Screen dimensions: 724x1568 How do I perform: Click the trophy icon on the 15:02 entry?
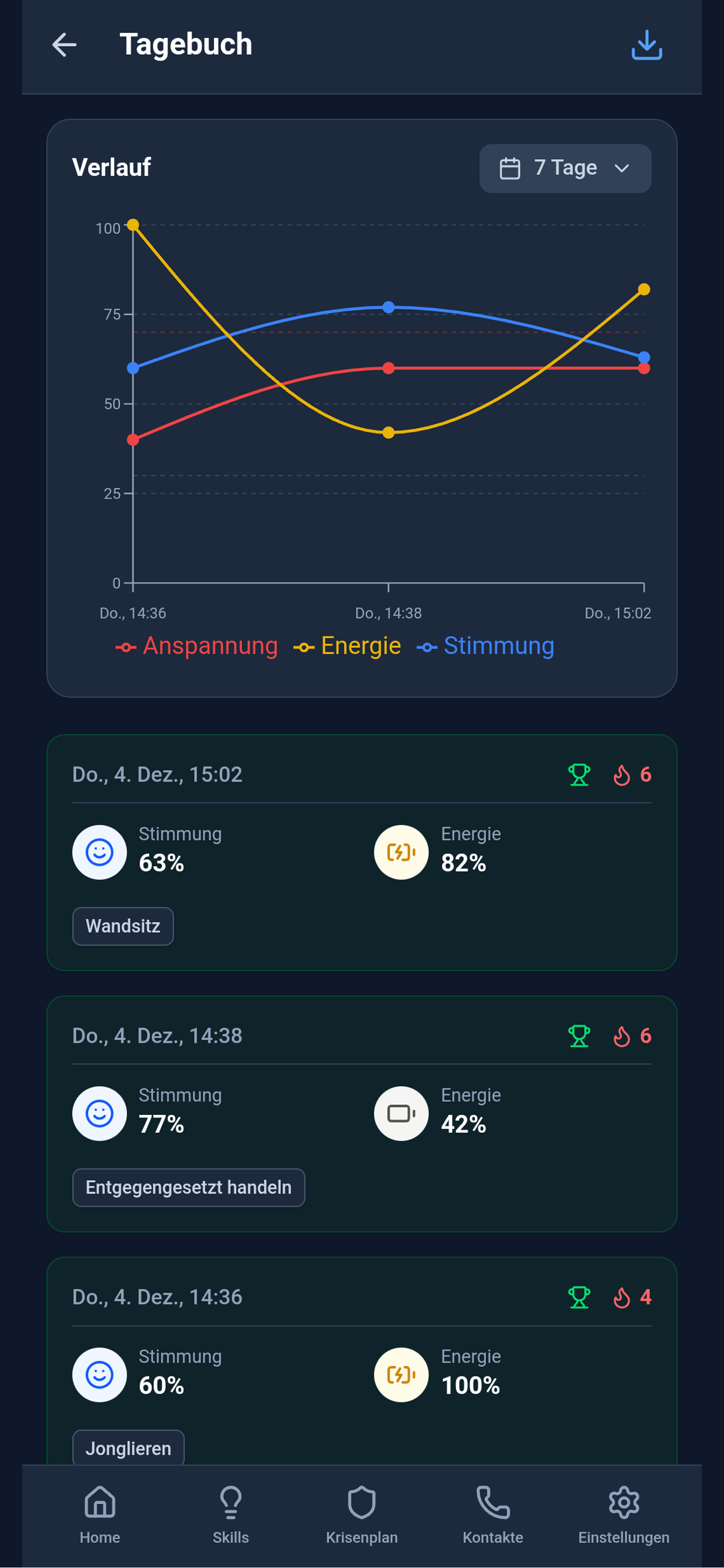click(579, 775)
